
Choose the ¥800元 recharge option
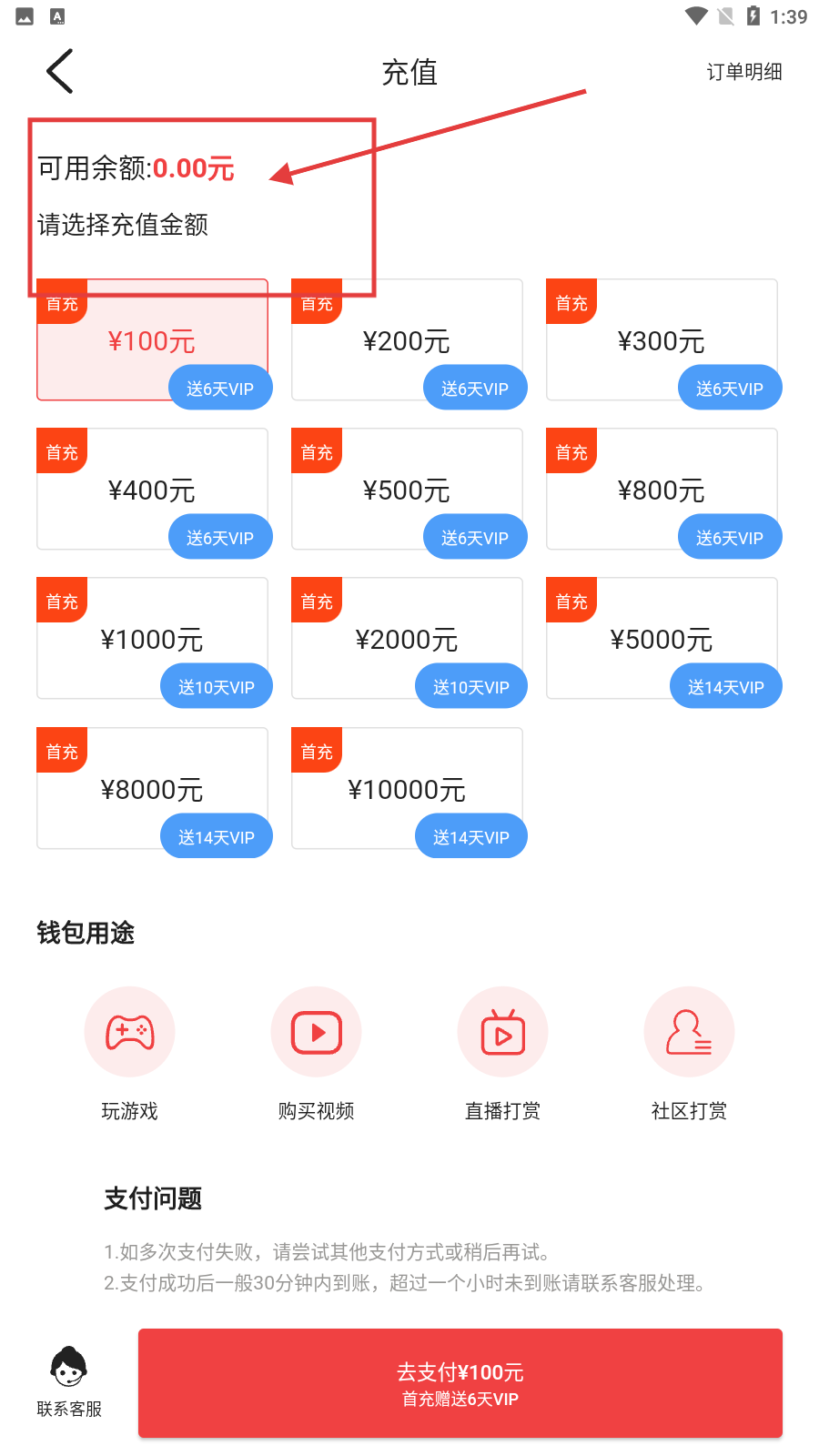[x=662, y=490]
